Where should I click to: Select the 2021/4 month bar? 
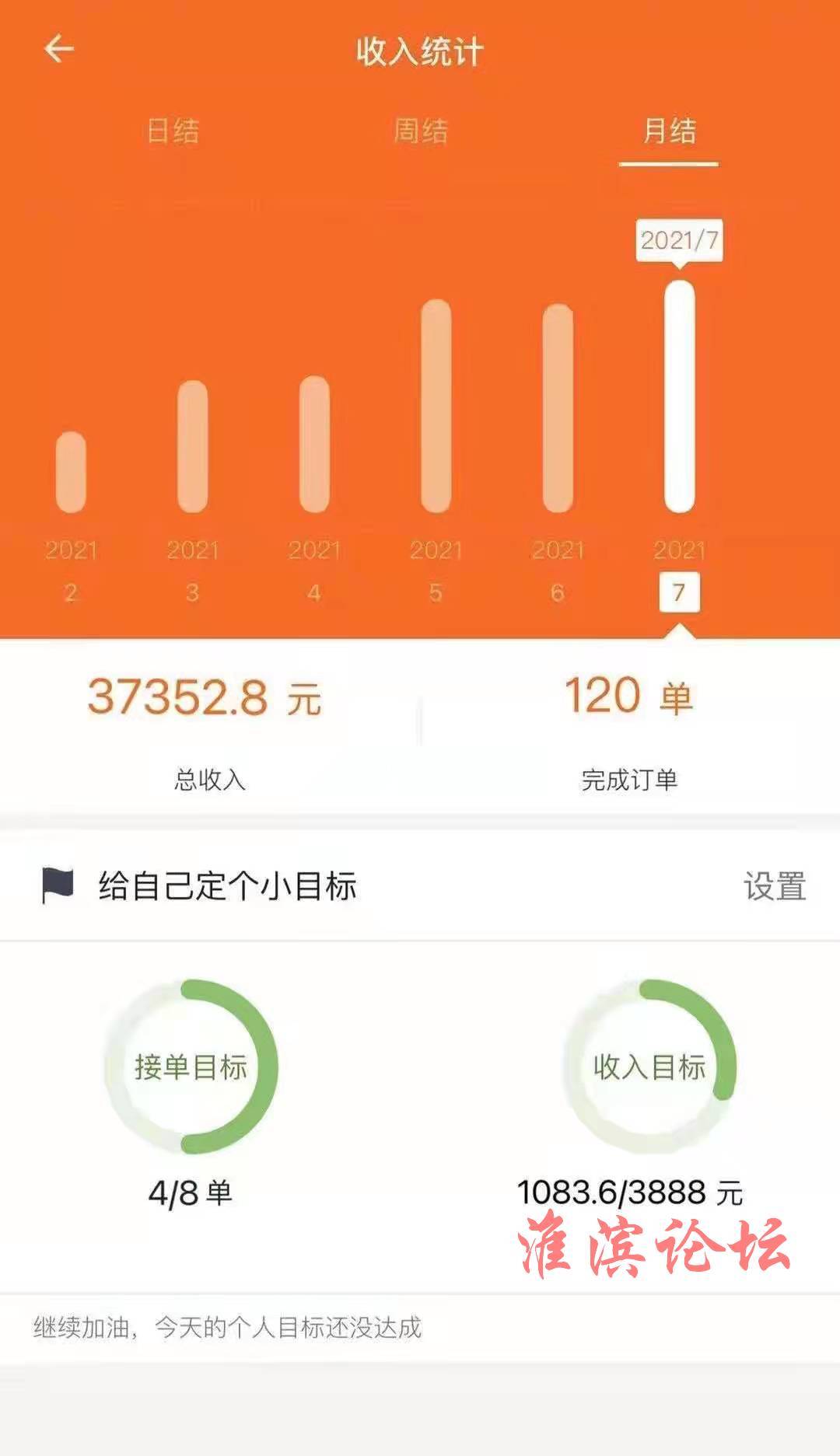[314, 444]
